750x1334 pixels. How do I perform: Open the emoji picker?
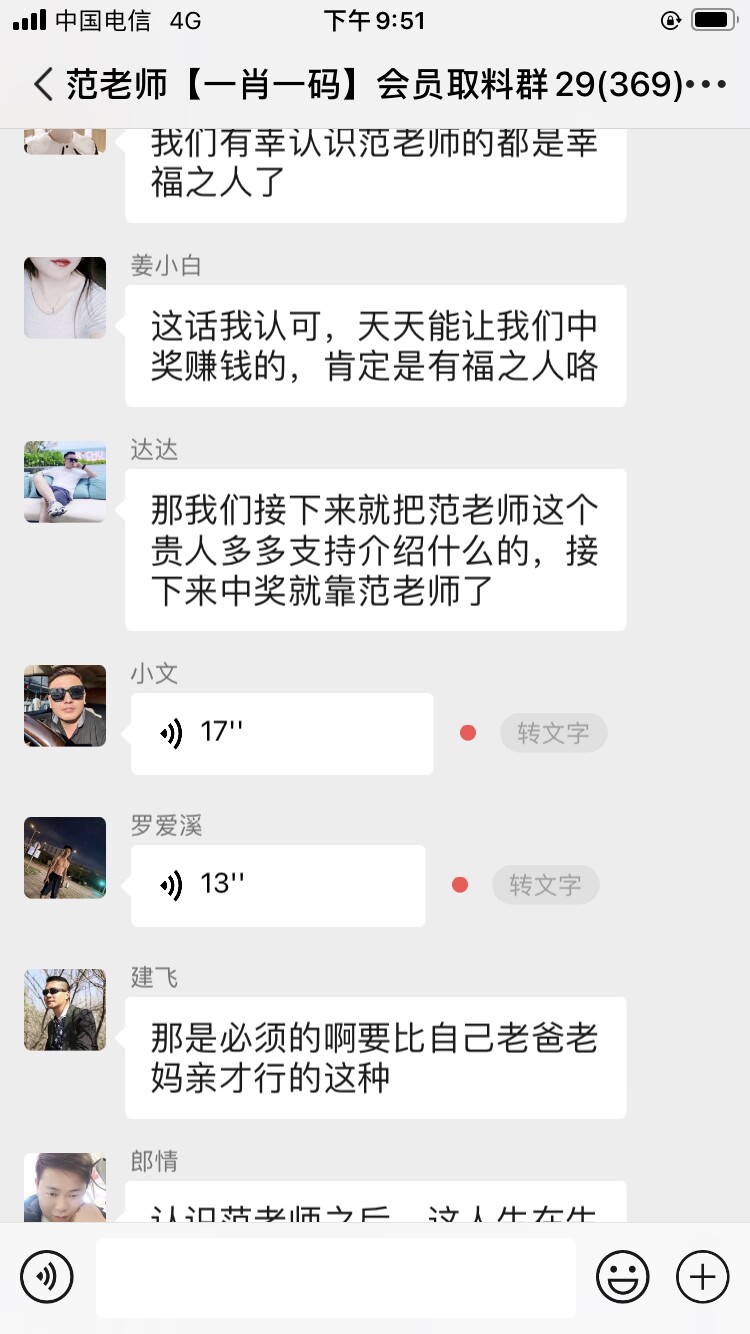click(622, 1277)
